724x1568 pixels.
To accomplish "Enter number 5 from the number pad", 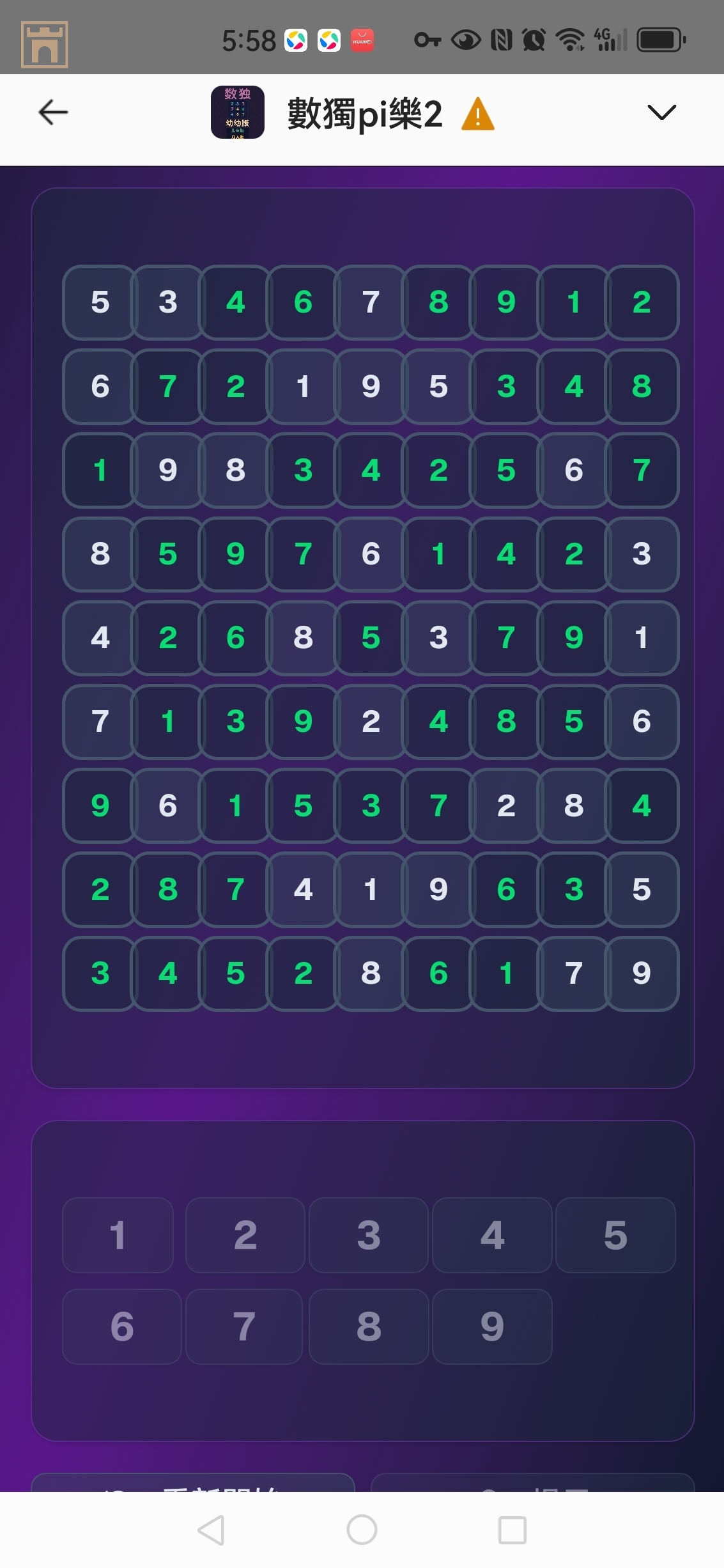I will [x=615, y=1234].
